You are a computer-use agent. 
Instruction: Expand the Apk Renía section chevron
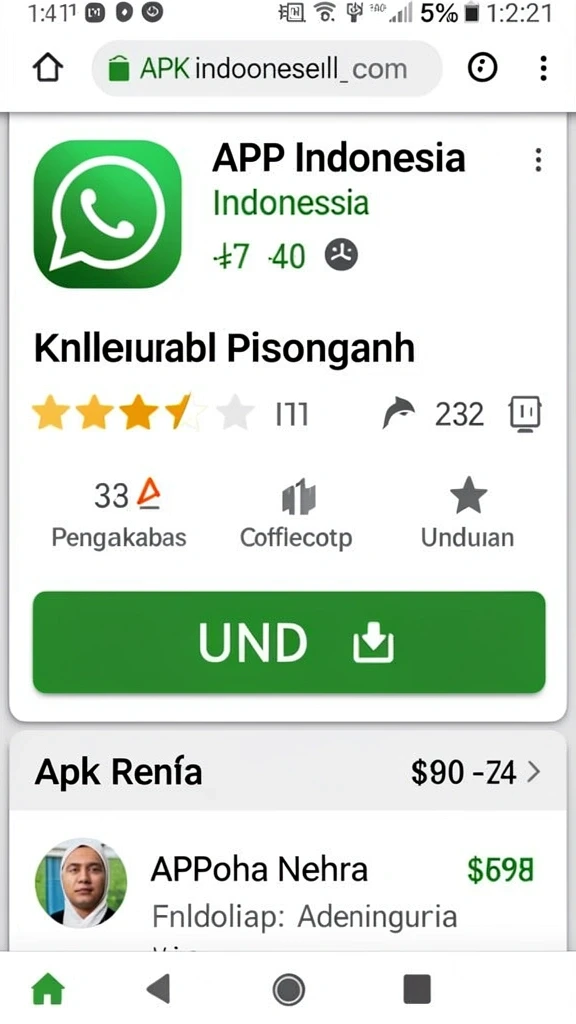(x=534, y=772)
